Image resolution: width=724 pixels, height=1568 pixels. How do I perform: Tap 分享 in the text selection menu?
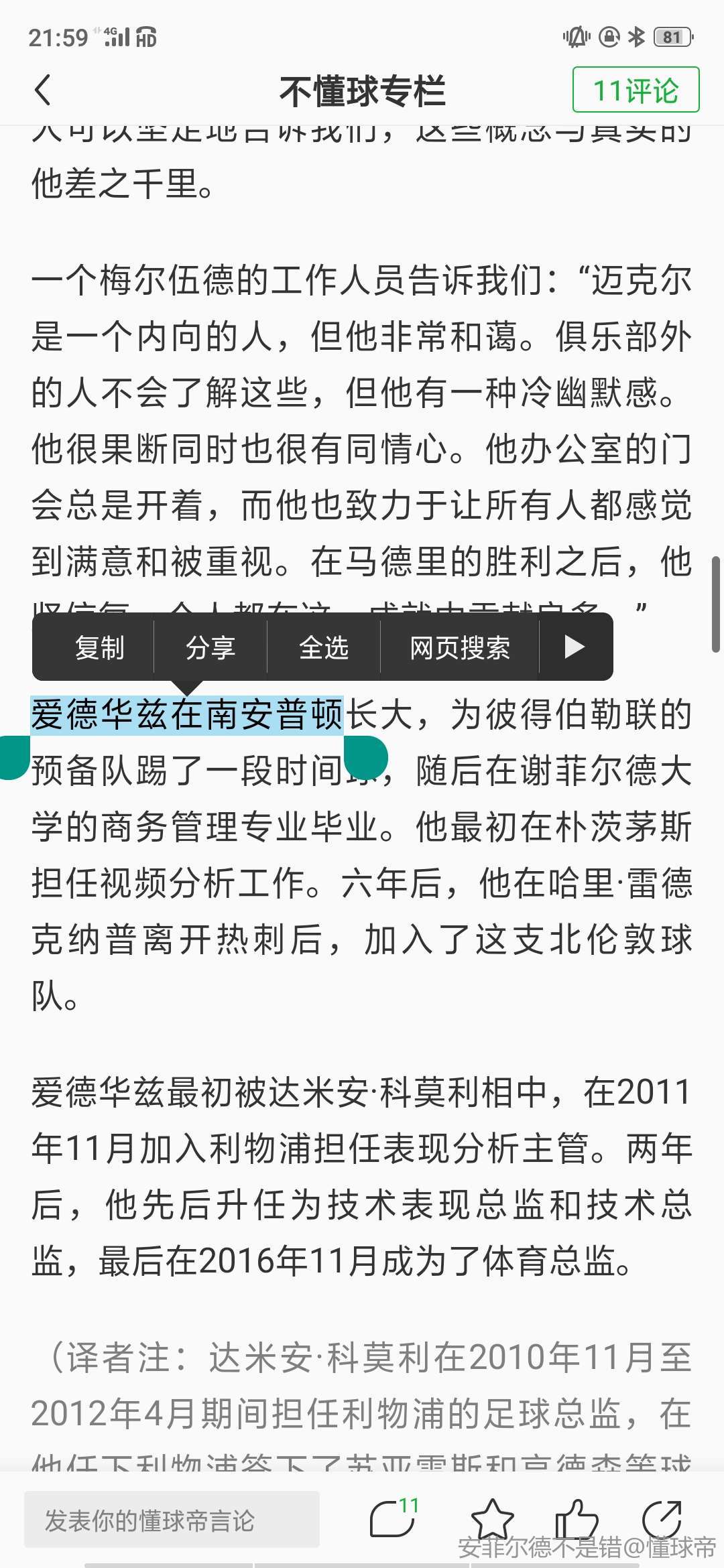(x=210, y=648)
